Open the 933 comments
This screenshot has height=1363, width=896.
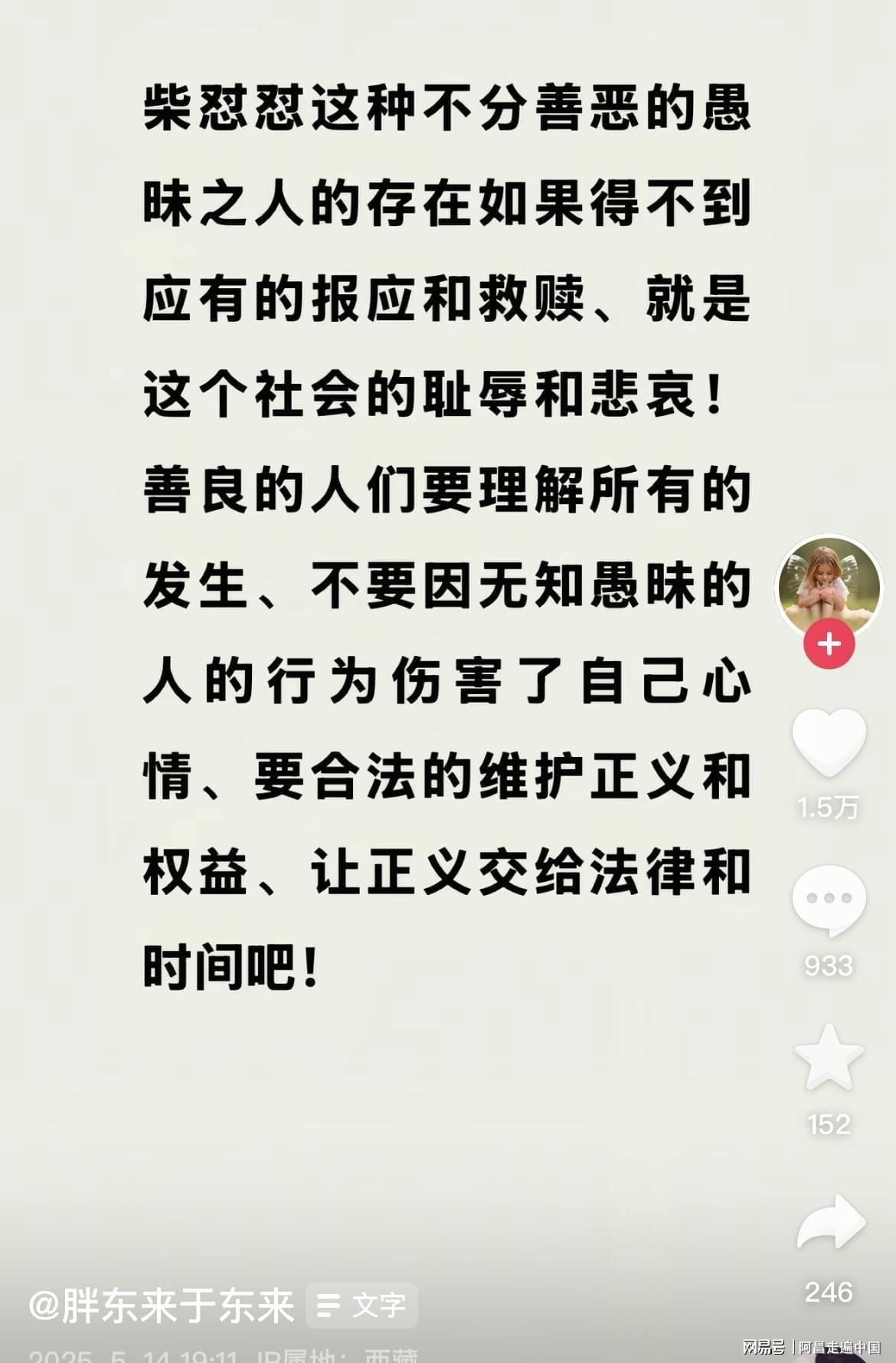point(829,900)
